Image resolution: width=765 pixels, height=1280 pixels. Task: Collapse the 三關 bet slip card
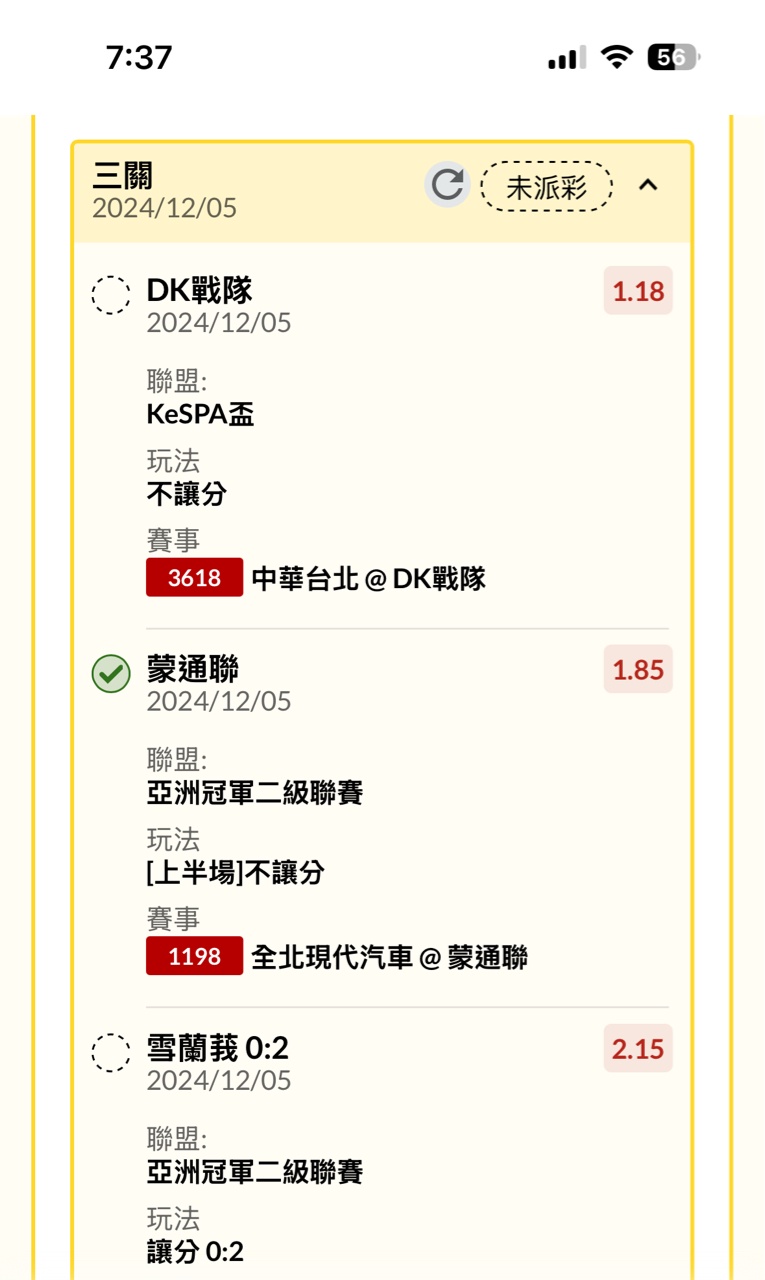click(x=648, y=185)
